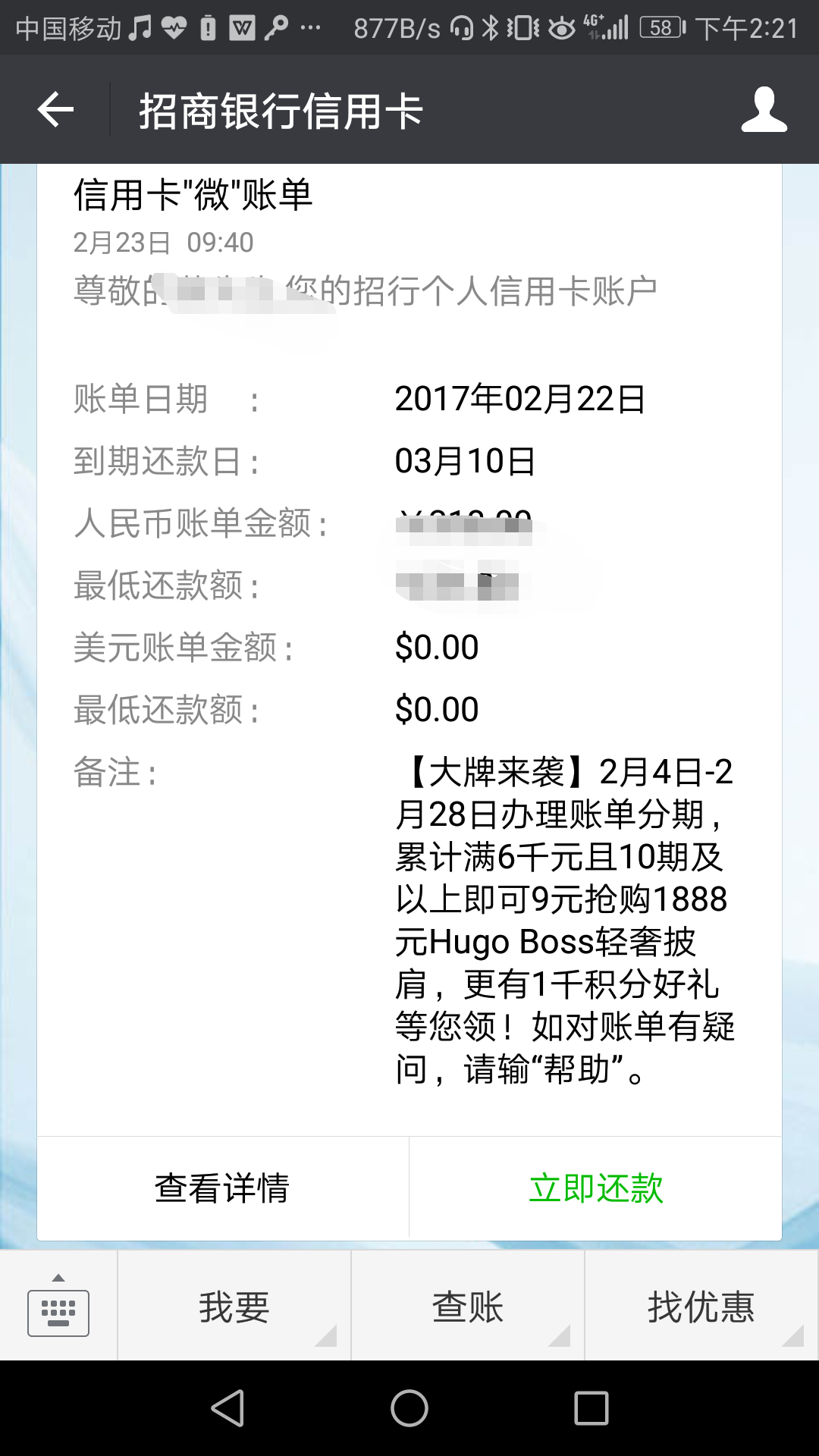Tap 立即还款 to repay now
The height and width of the screenshot is (1456, 819).
click(596, 1188)
